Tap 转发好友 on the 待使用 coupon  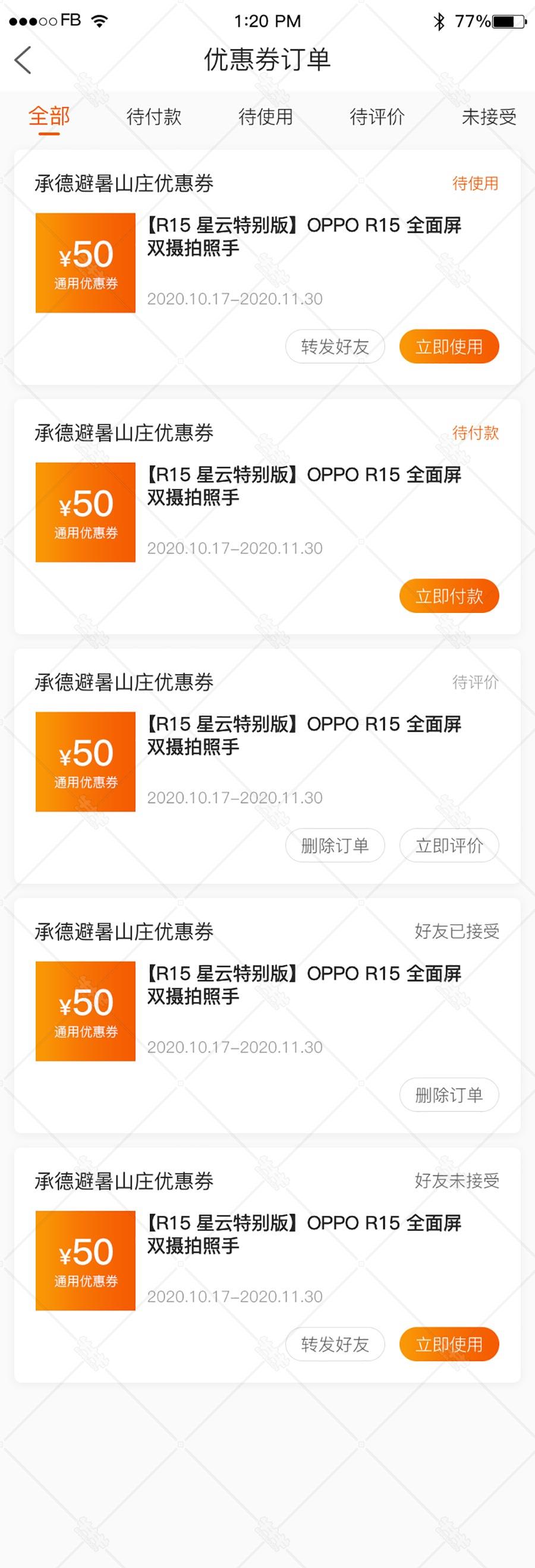(x=335, y=346)
